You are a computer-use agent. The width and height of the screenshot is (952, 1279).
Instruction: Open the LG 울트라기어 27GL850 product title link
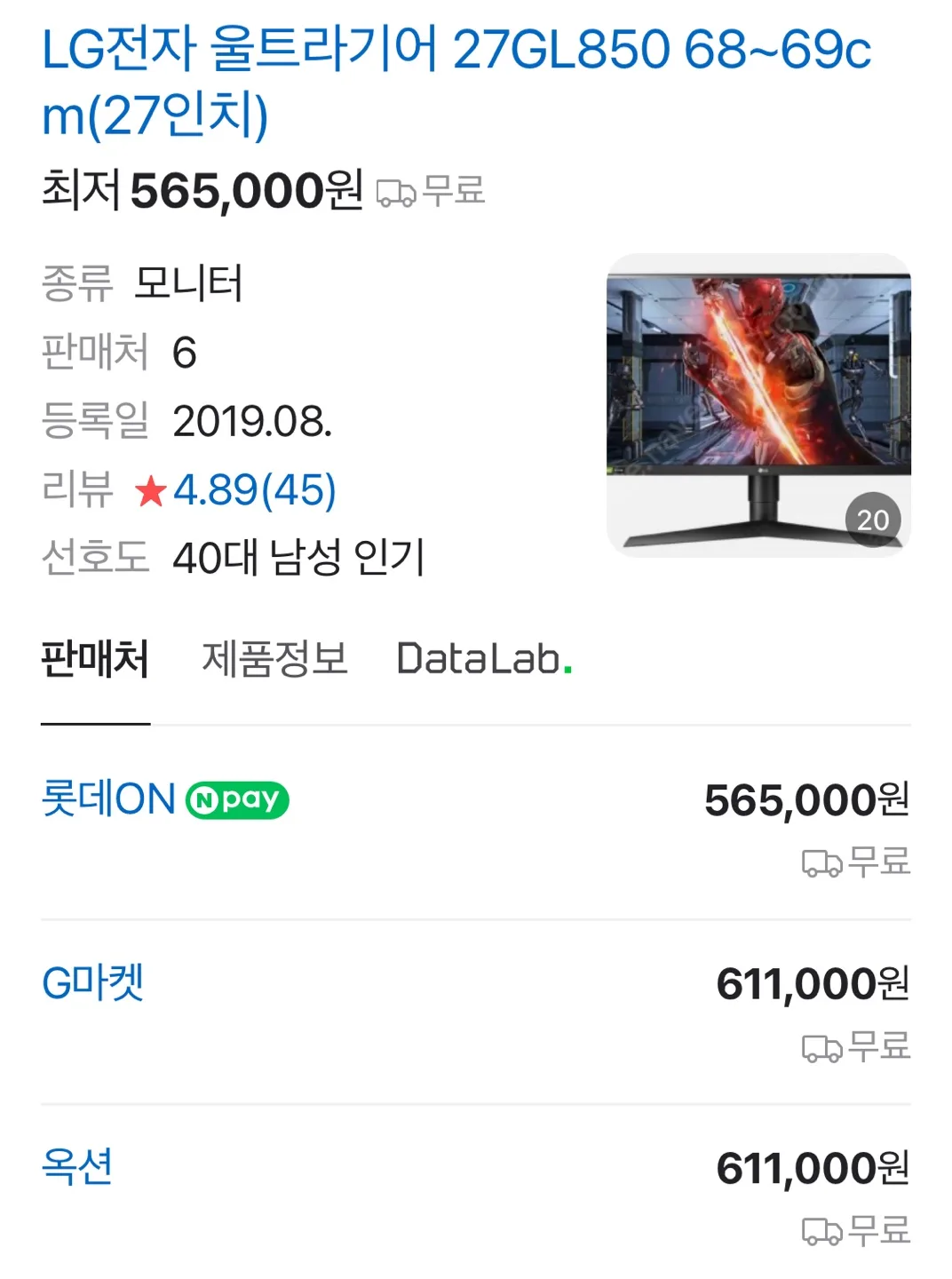pos(456,82)
